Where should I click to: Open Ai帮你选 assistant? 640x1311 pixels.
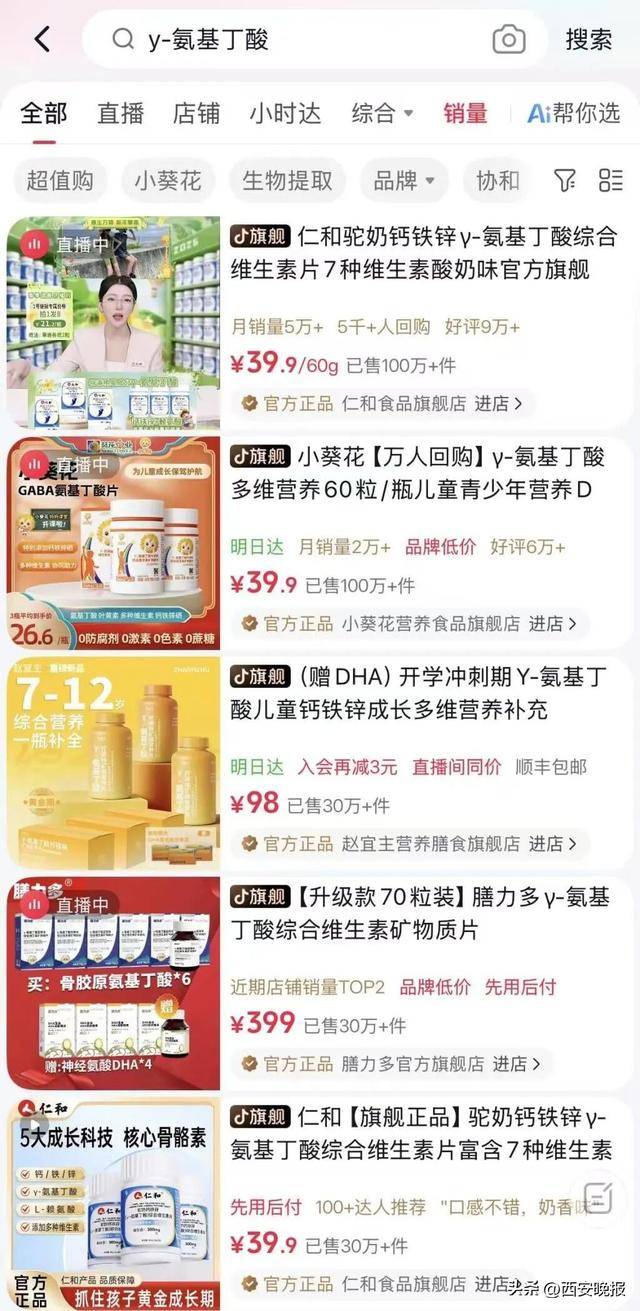click(x=574, y=113)
